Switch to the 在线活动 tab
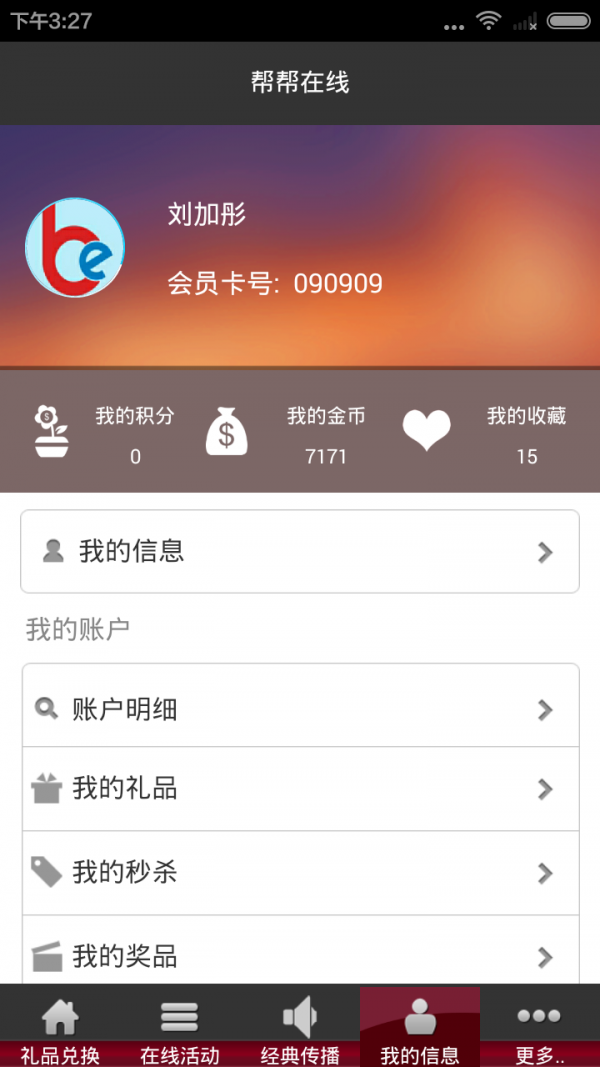Image resolution: width=600 pixels, height=1067 pixels. pos(180,1027)
